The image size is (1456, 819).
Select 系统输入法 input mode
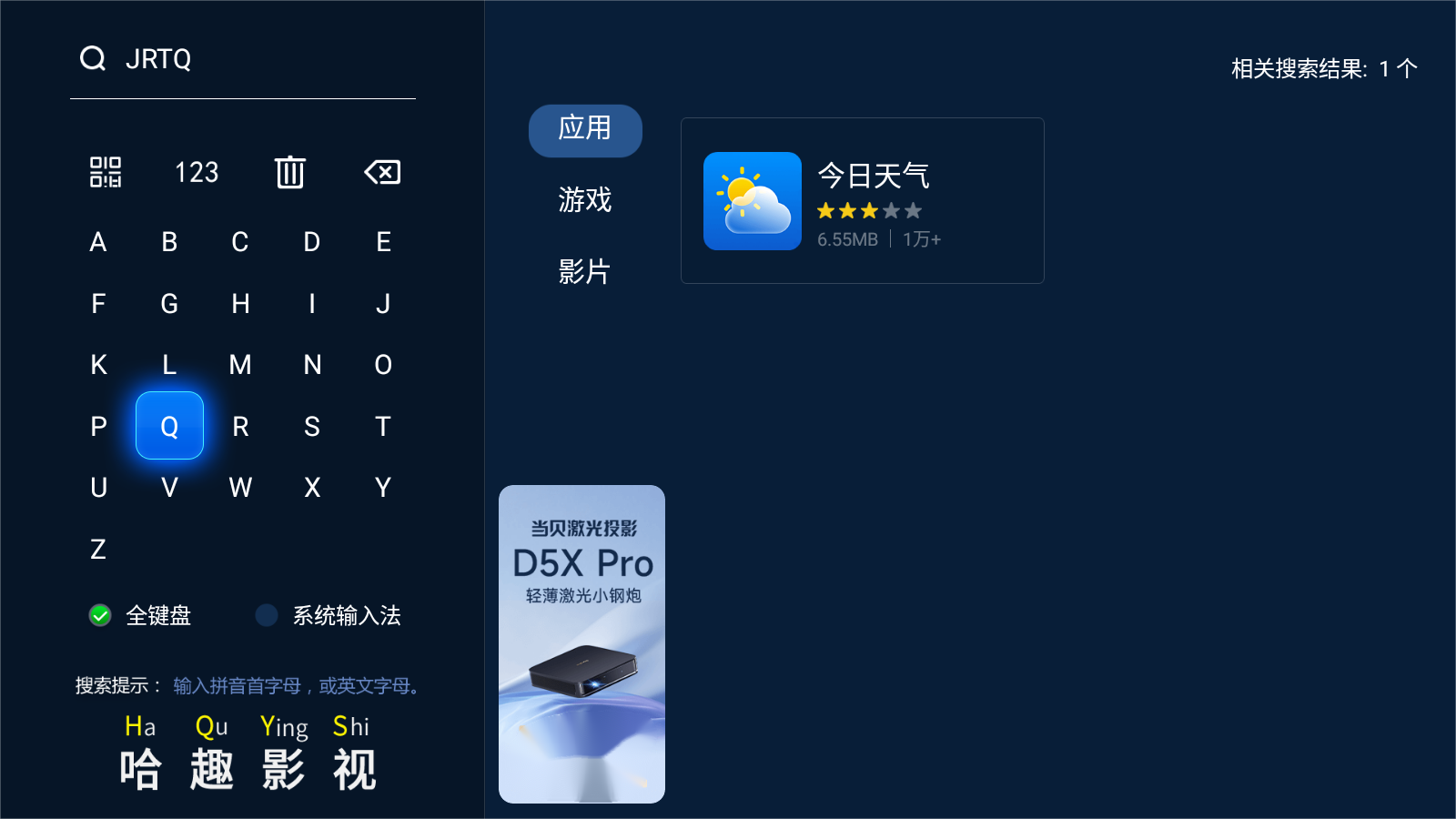tap(329, 616)
